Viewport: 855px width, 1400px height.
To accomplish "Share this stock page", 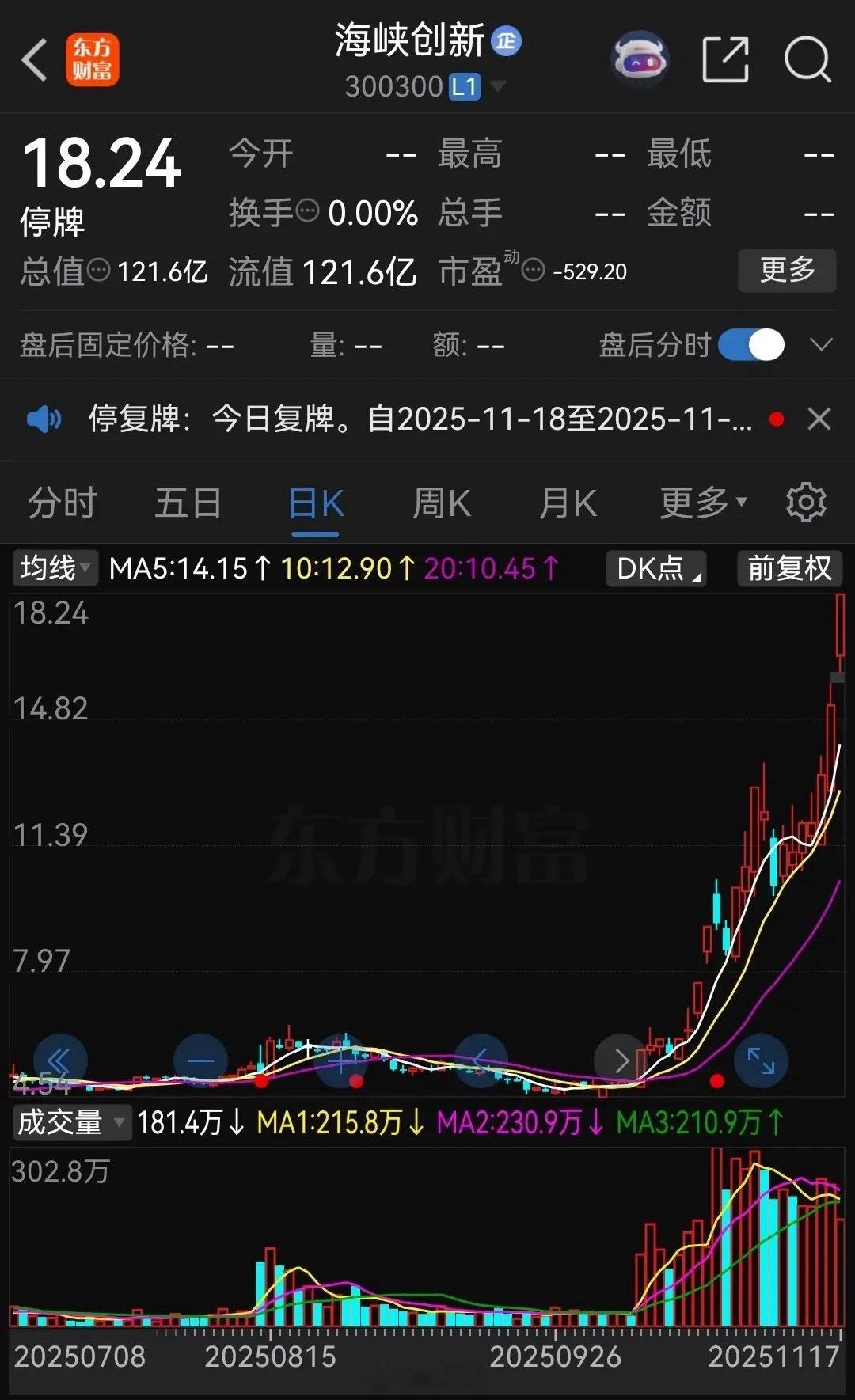I will (726, 59).
